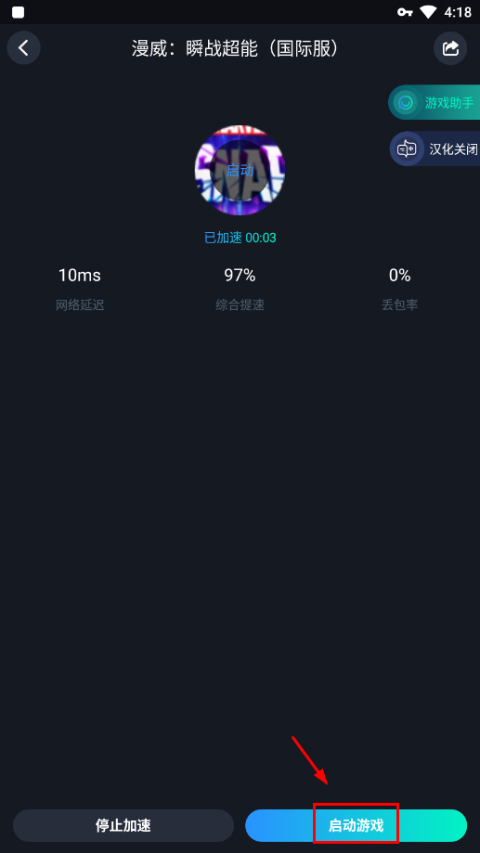
Task: Go back using the top-left arrow
Action: point(23,48)
